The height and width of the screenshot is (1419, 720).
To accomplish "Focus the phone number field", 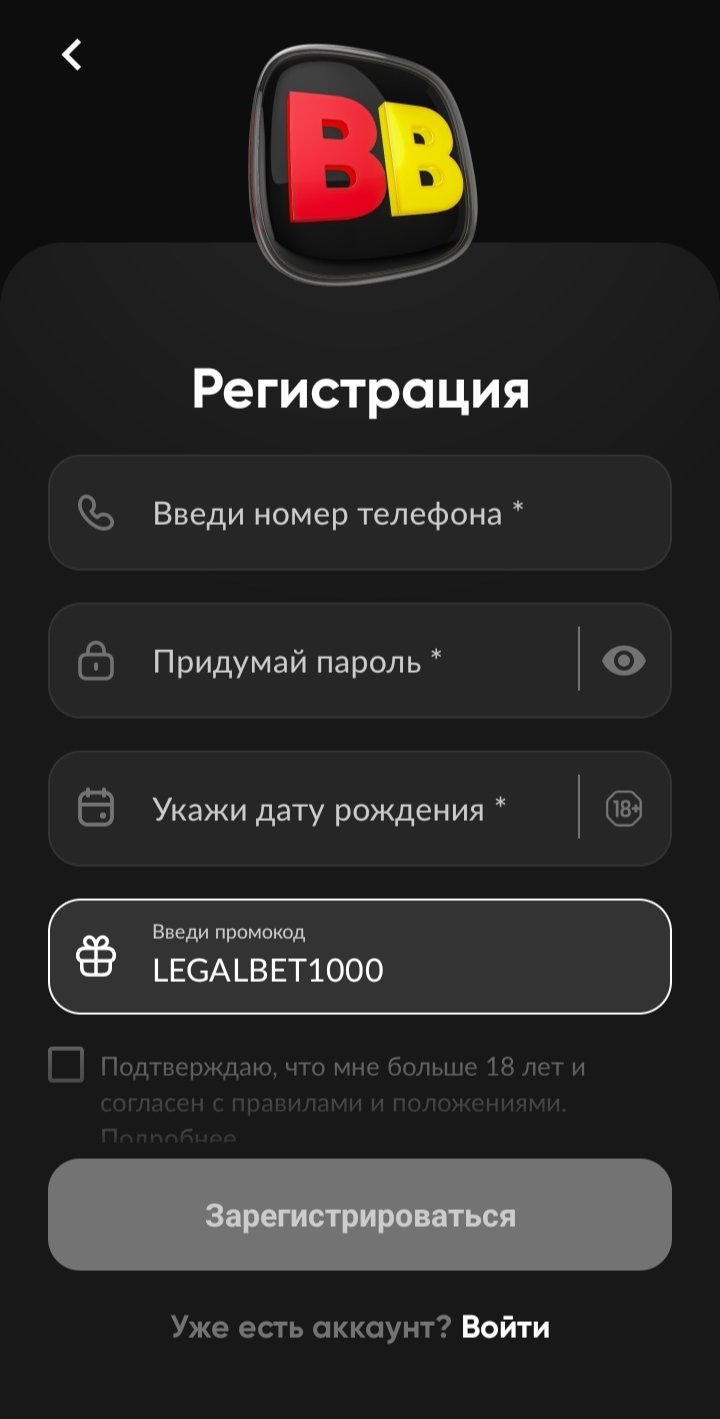I will click(360, 514).
